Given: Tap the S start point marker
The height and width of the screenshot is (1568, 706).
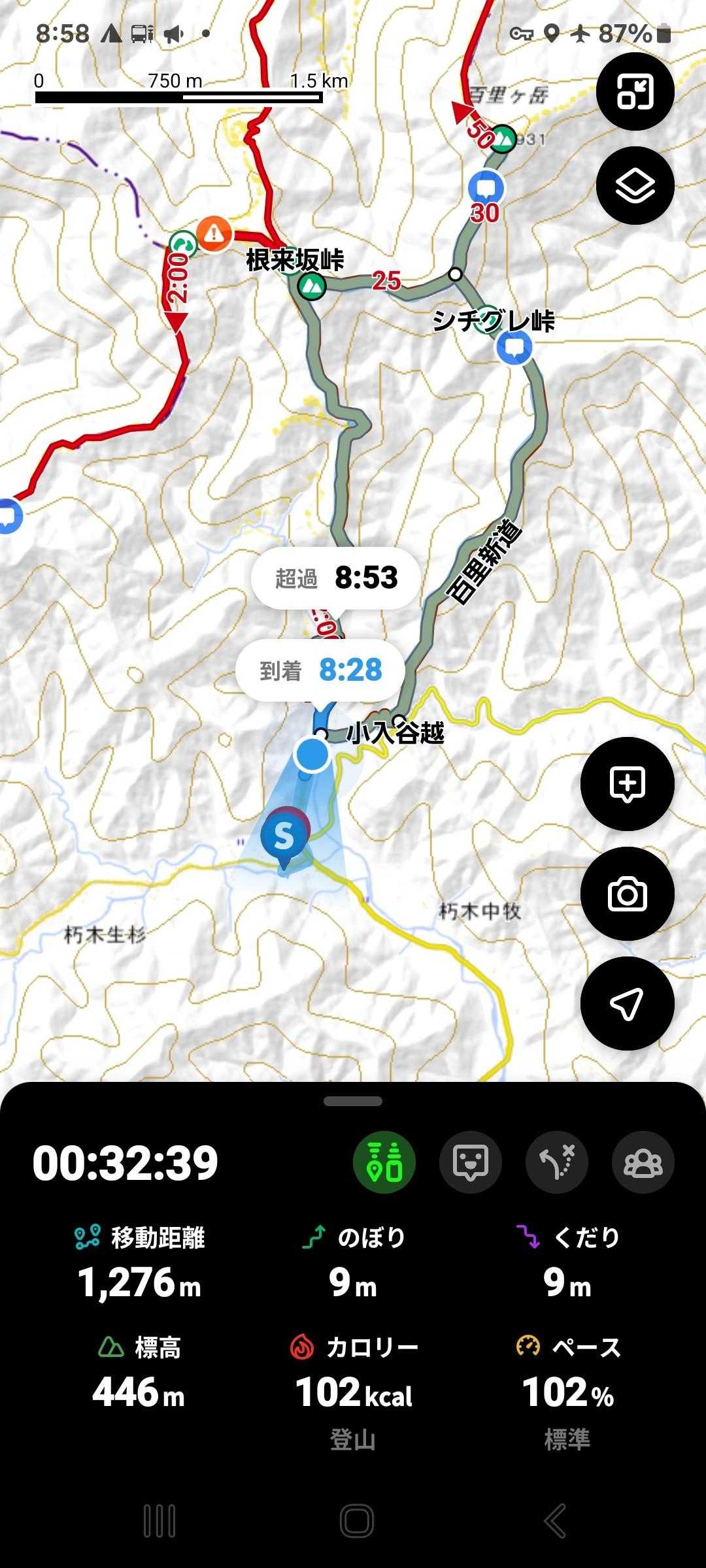Looking at the screenshot, I should point(284,836).
